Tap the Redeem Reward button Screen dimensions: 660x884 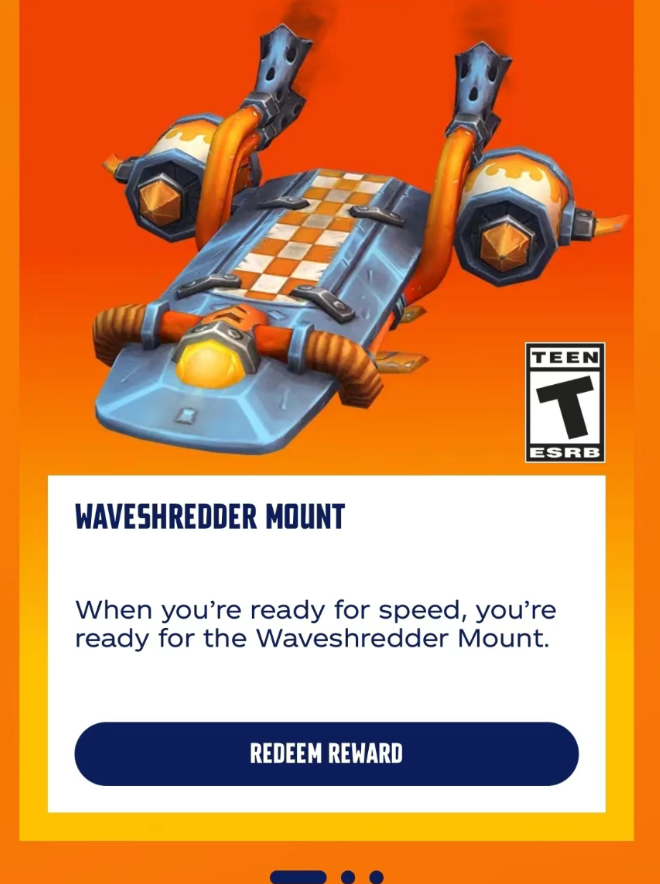coord(326,753)
